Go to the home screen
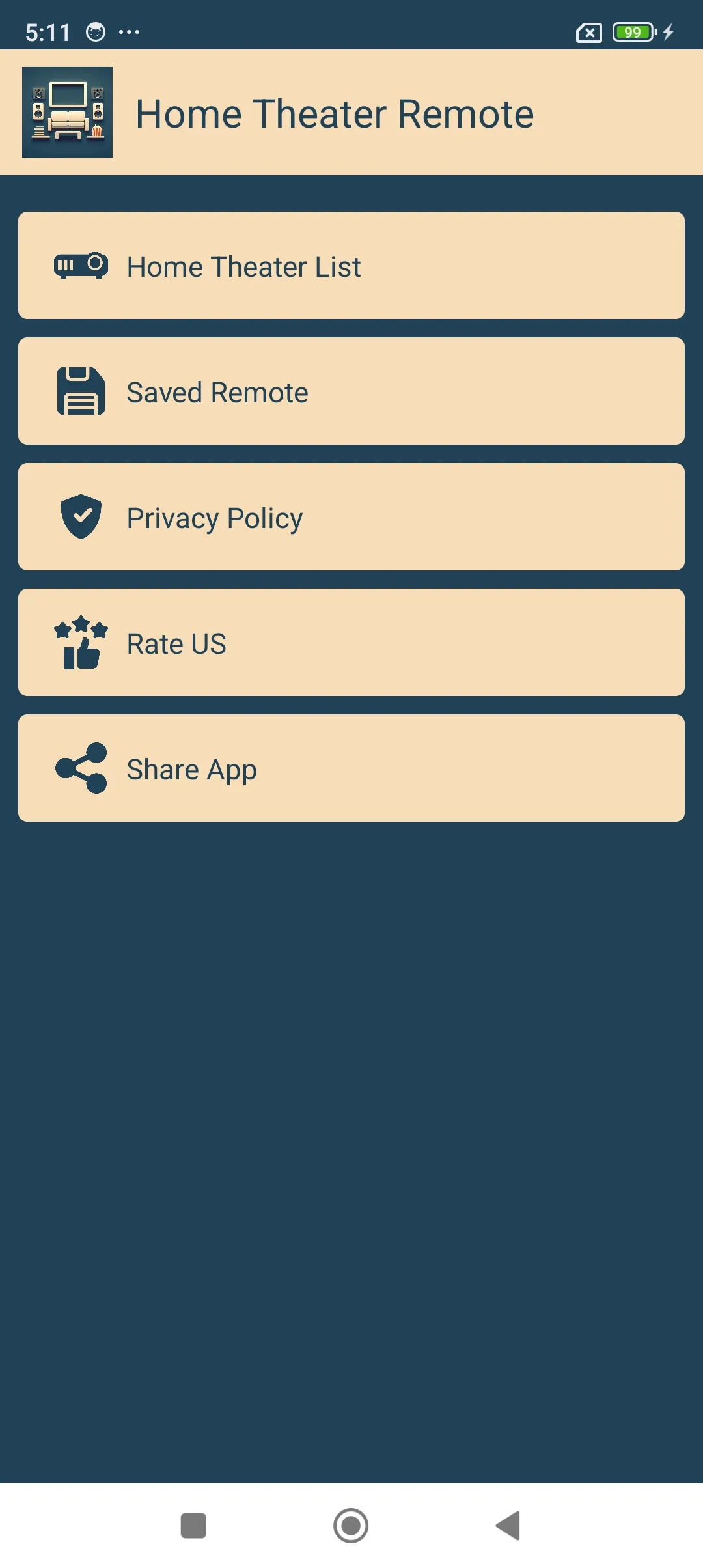The image size is (703, 1568). (x=351, y=1526)
